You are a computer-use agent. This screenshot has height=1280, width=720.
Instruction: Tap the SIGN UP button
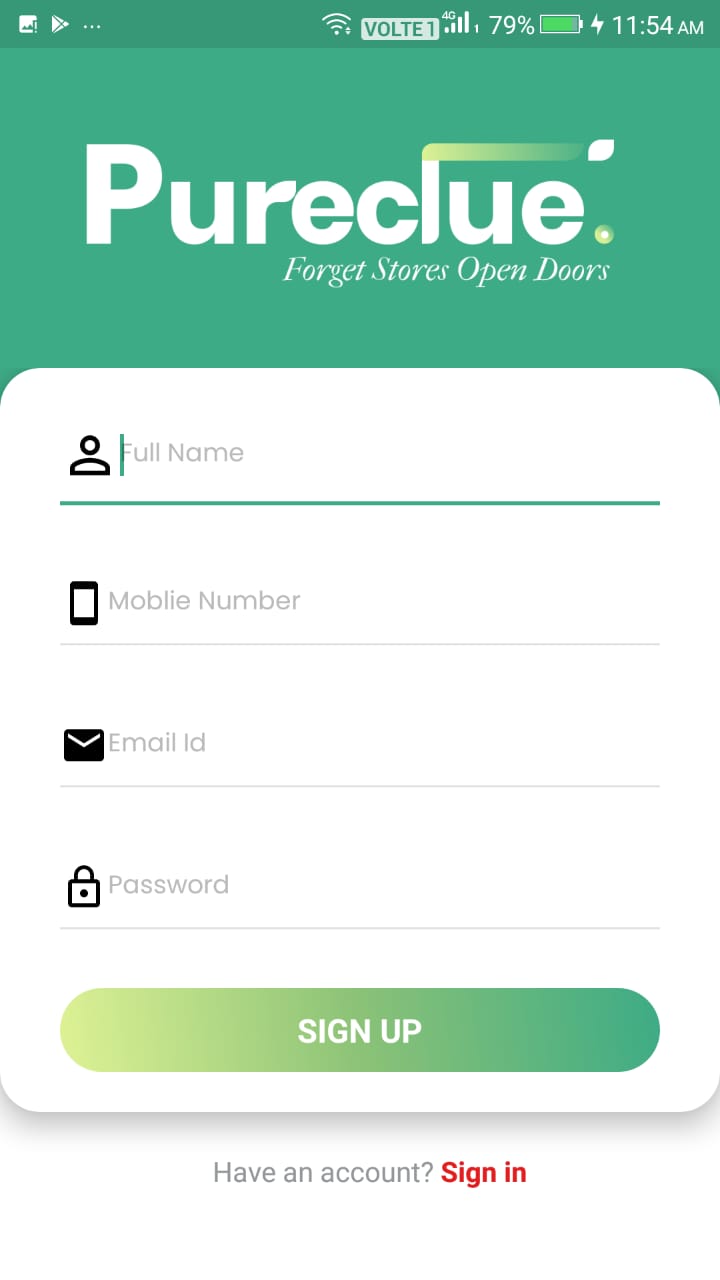point(360,1030)
